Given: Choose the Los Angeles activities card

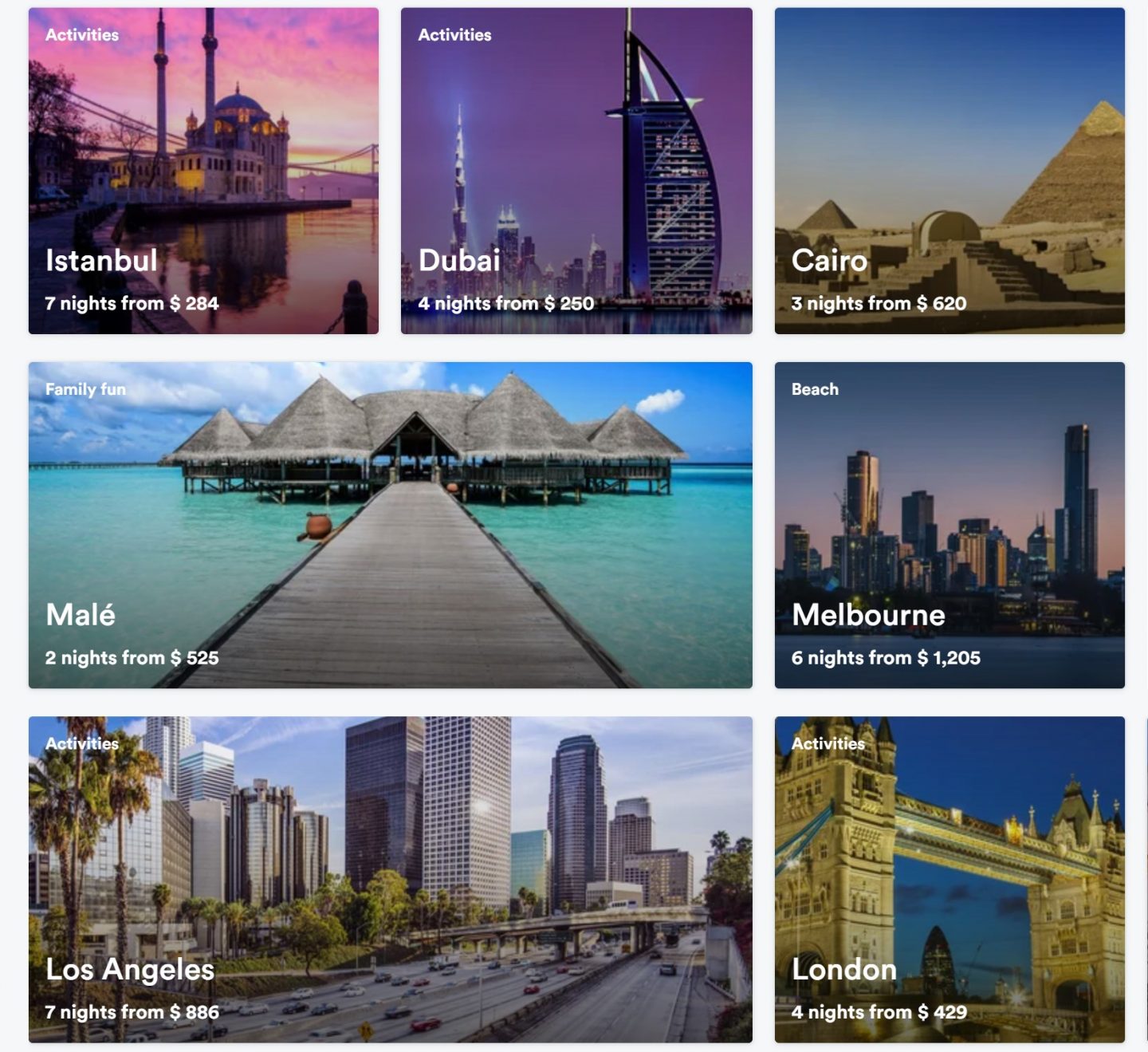Looking at the screenshot, I should 390,879.
